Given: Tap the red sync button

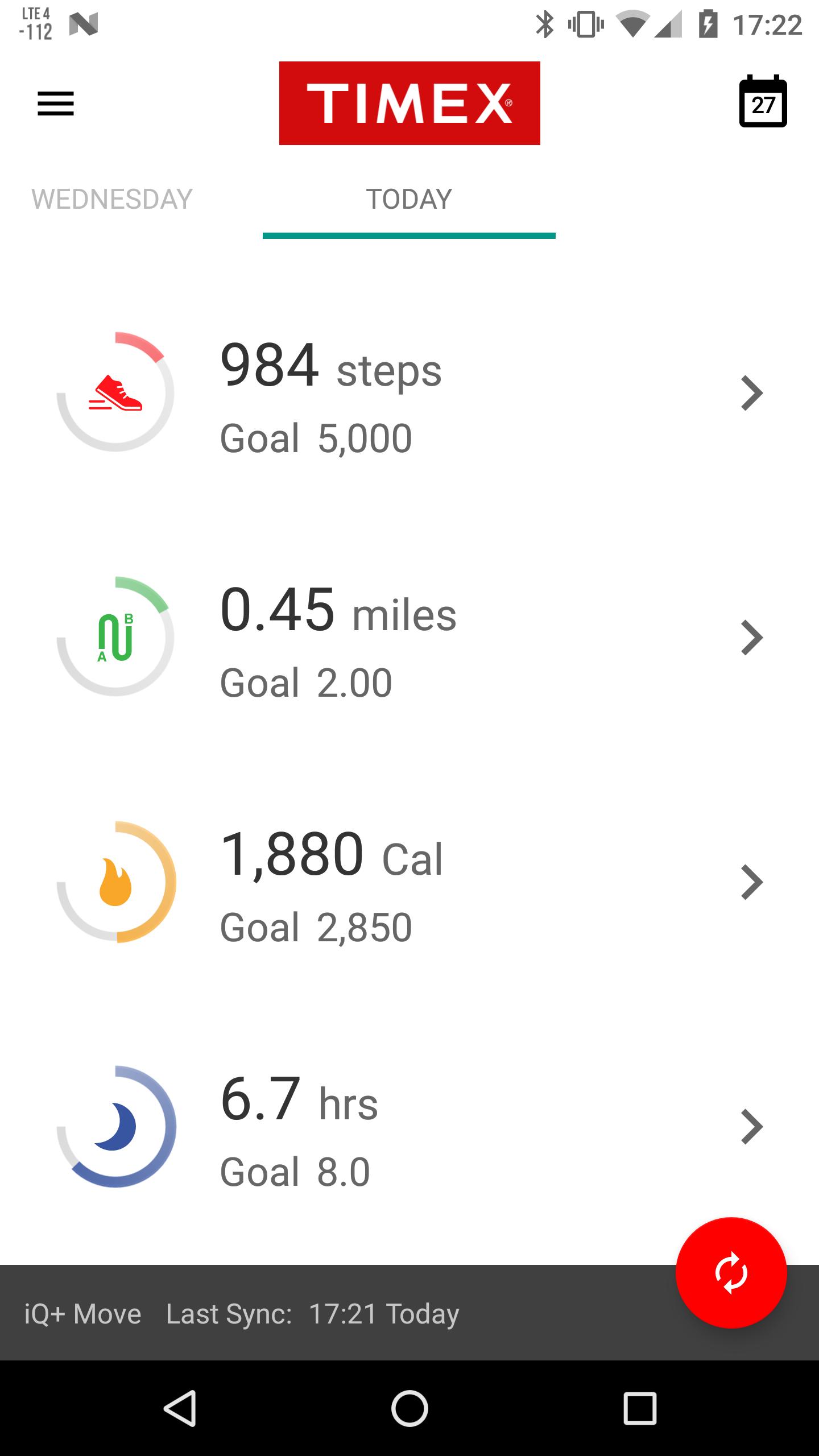Looking at the screenshot, I should [731, 1273].
